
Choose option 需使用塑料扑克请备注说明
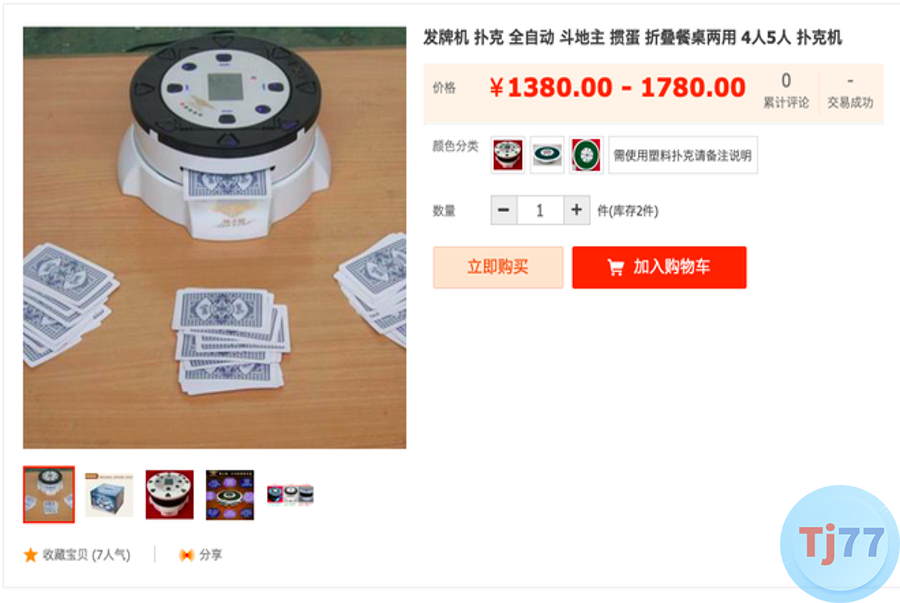(683, 155)
